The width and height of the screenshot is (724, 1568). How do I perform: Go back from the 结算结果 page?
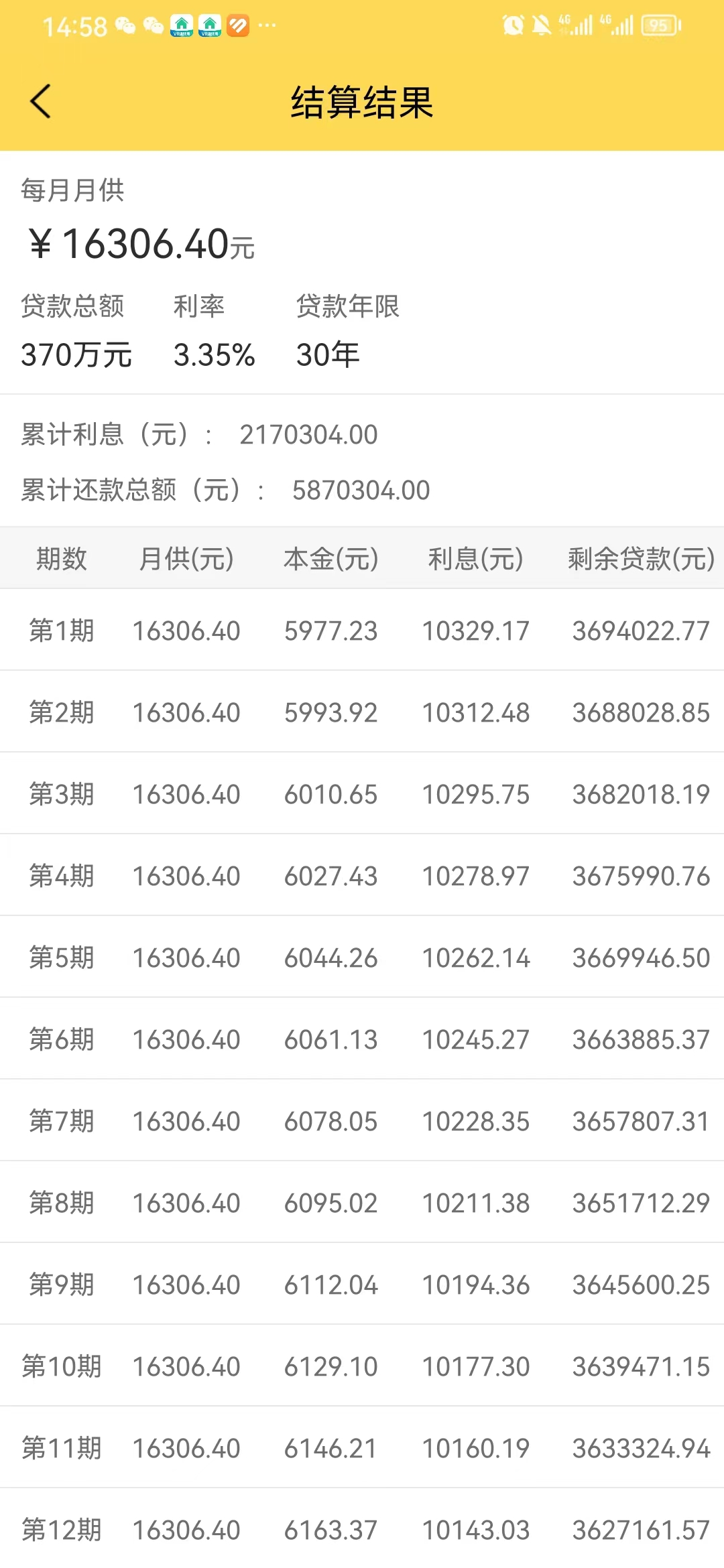[x=40, y=102]
